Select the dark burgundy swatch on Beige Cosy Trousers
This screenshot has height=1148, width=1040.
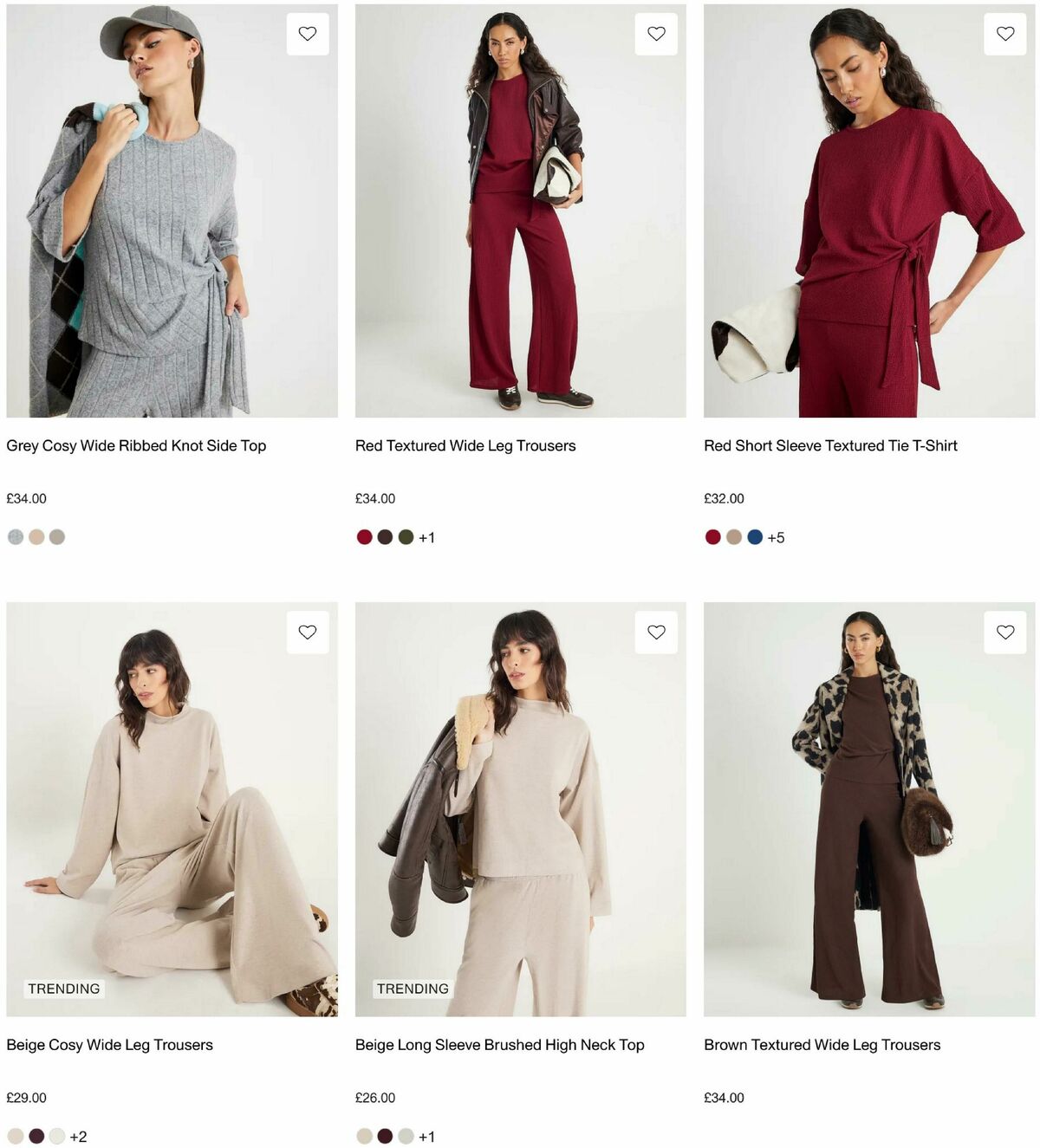(36, 1136)
